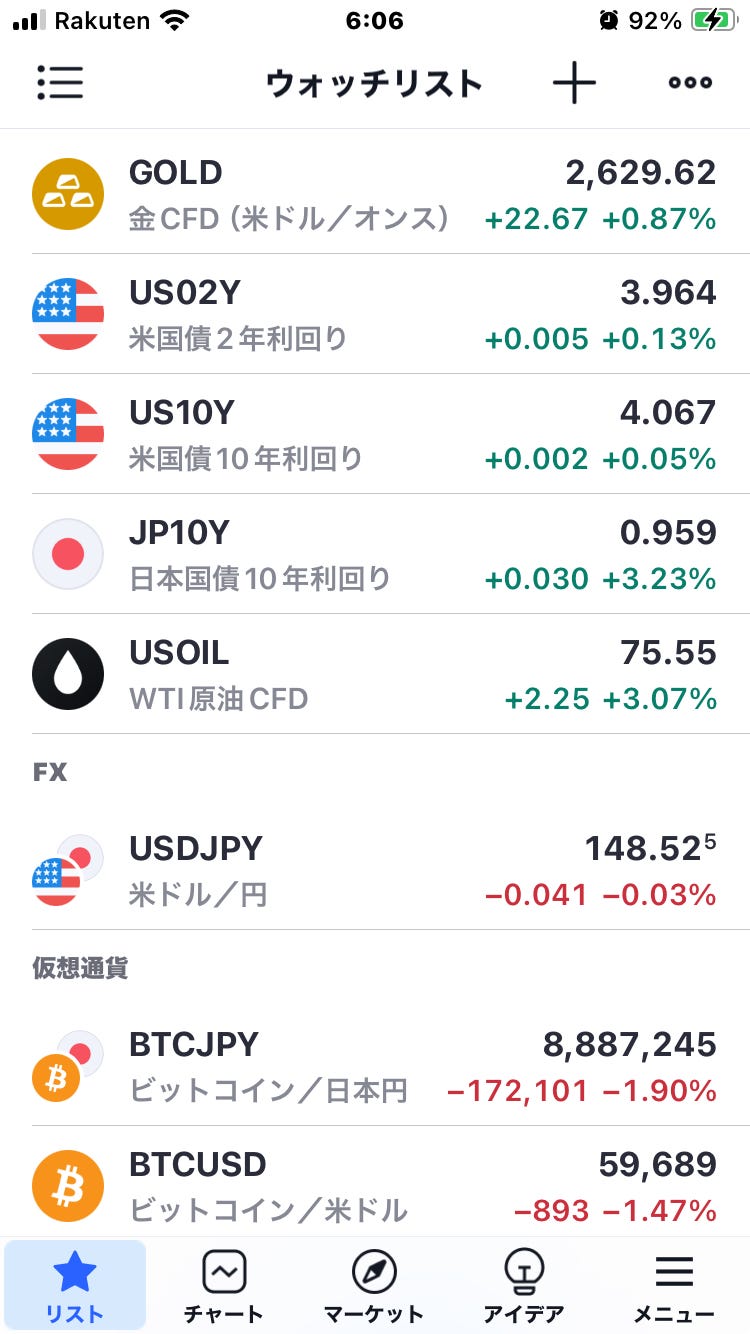Switch to the リスト tab
The width and height of the screenshot is (750, 1334).
tap(75, 1286)
